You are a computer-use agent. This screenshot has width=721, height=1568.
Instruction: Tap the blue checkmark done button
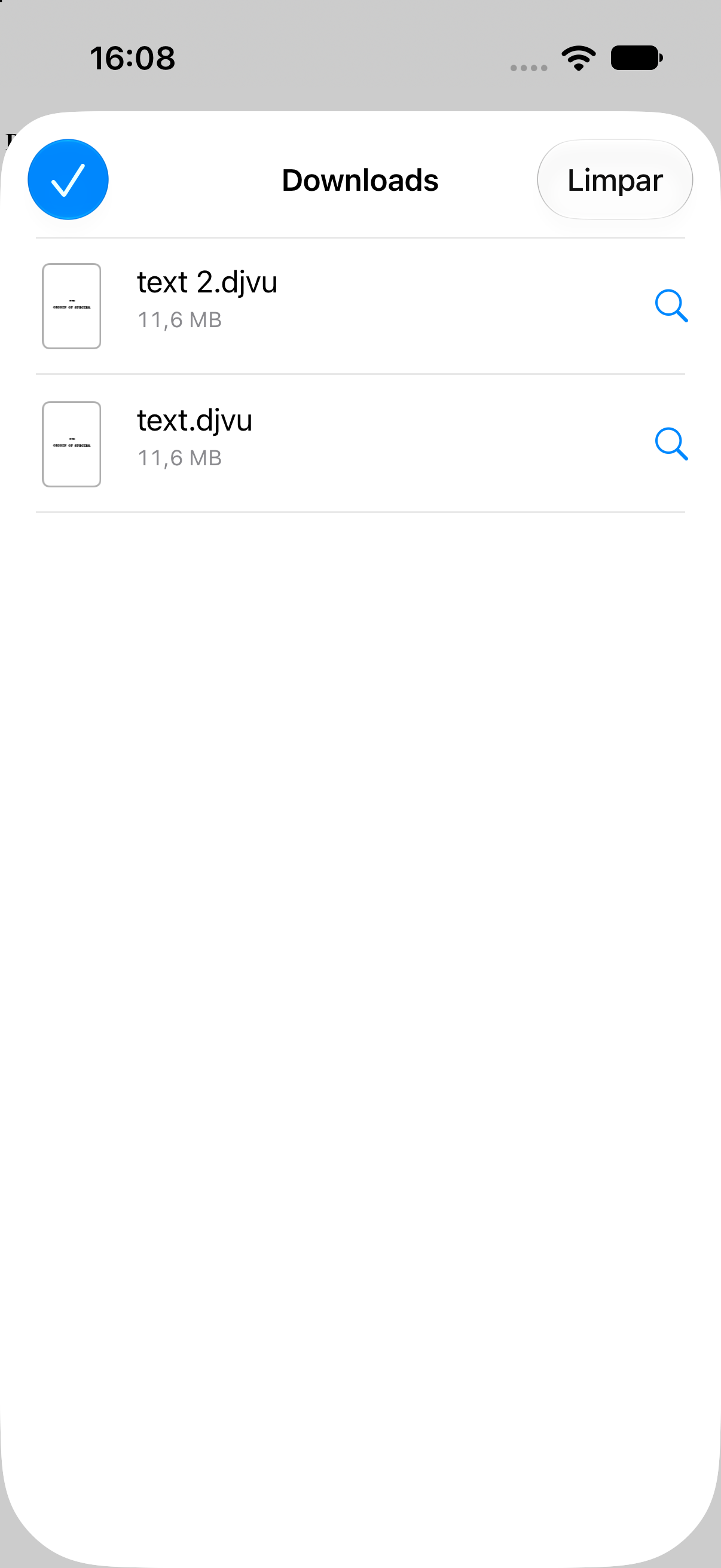(68, 179)
